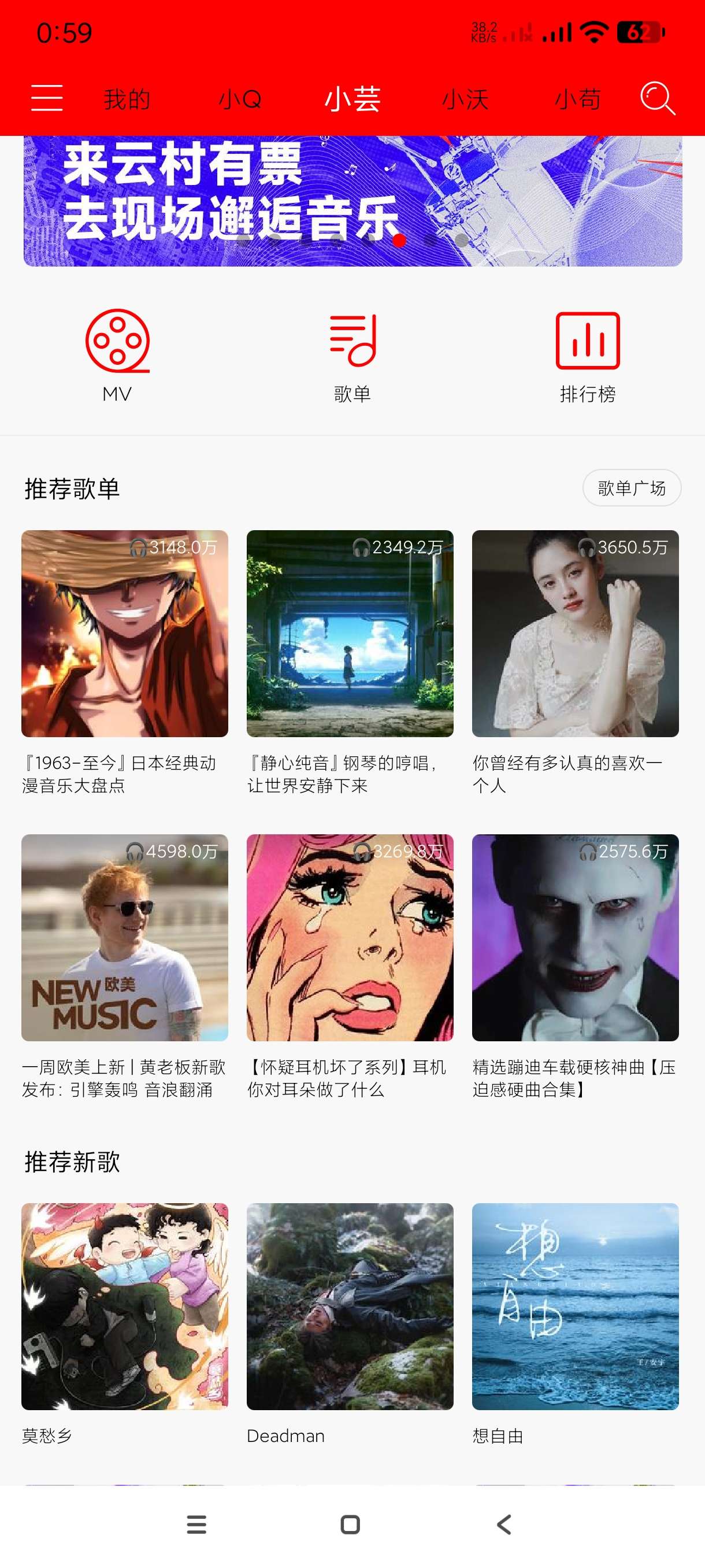This screenshot has width=705, height=1568.
Task: Open the search magnifier icon
Action: click(x=657, y=98)
